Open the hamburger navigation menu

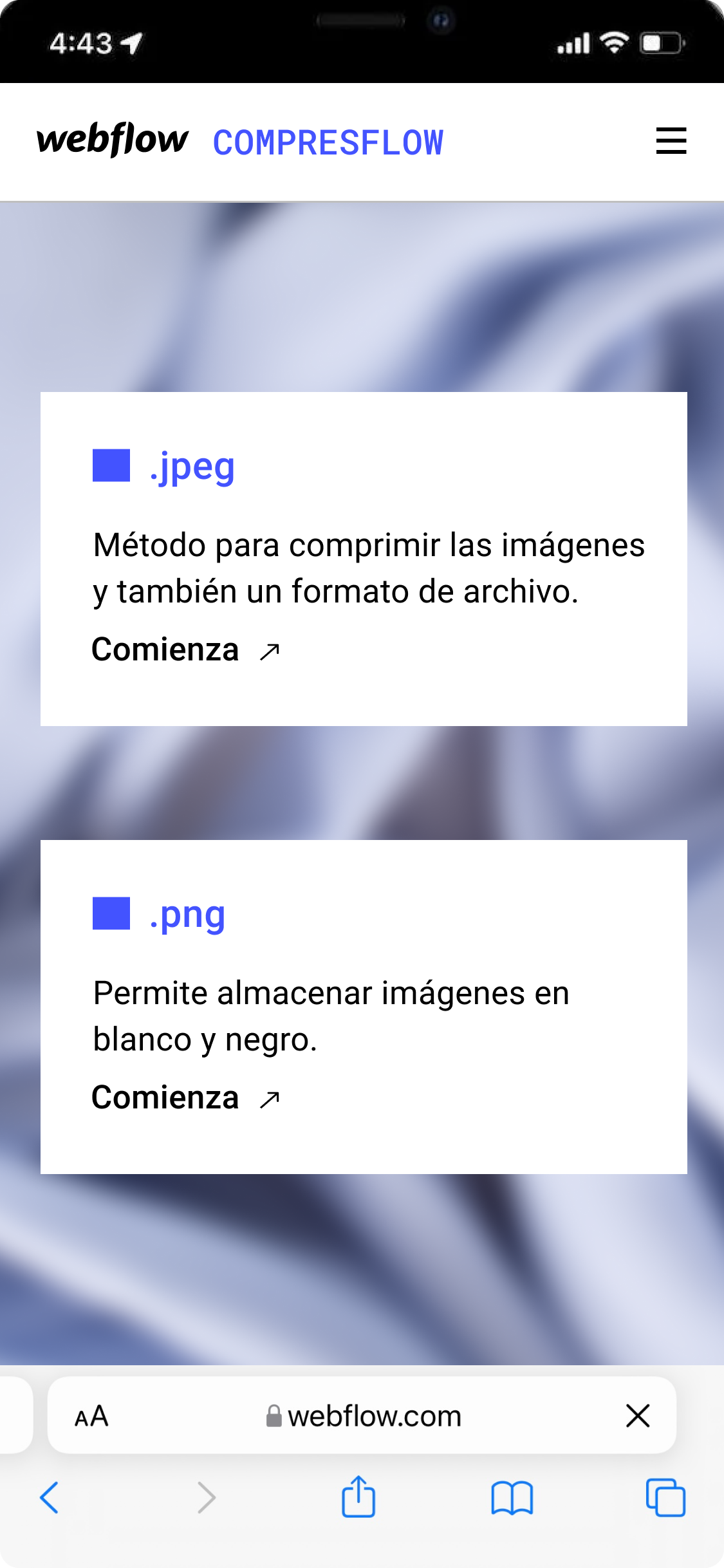pyautogui.click(x=671, y=140)
